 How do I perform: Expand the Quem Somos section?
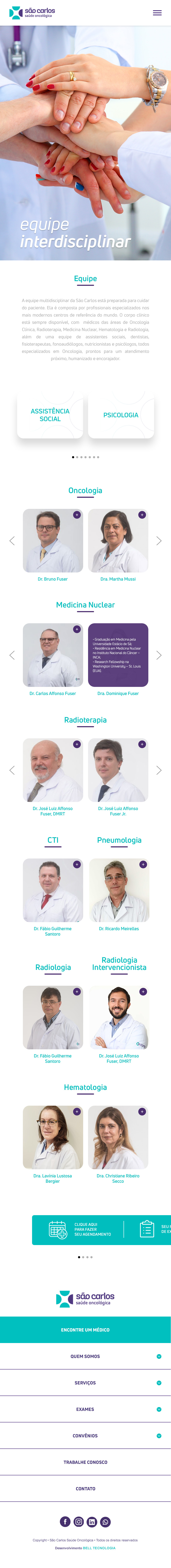(159, 1356)
